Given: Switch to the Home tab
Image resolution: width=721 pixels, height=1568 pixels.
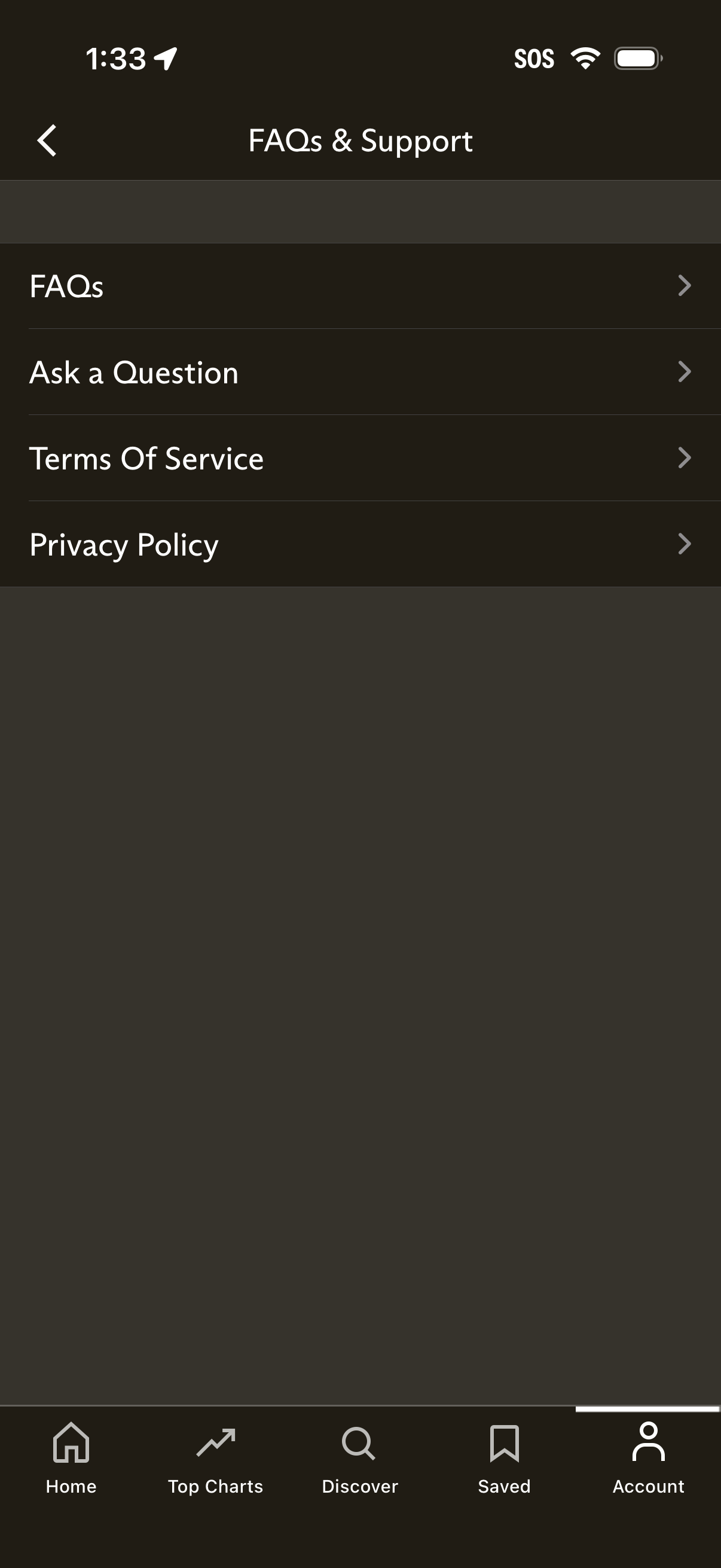Looking at the screenshot, I should pyautogui.click(x=71, y=1458).
